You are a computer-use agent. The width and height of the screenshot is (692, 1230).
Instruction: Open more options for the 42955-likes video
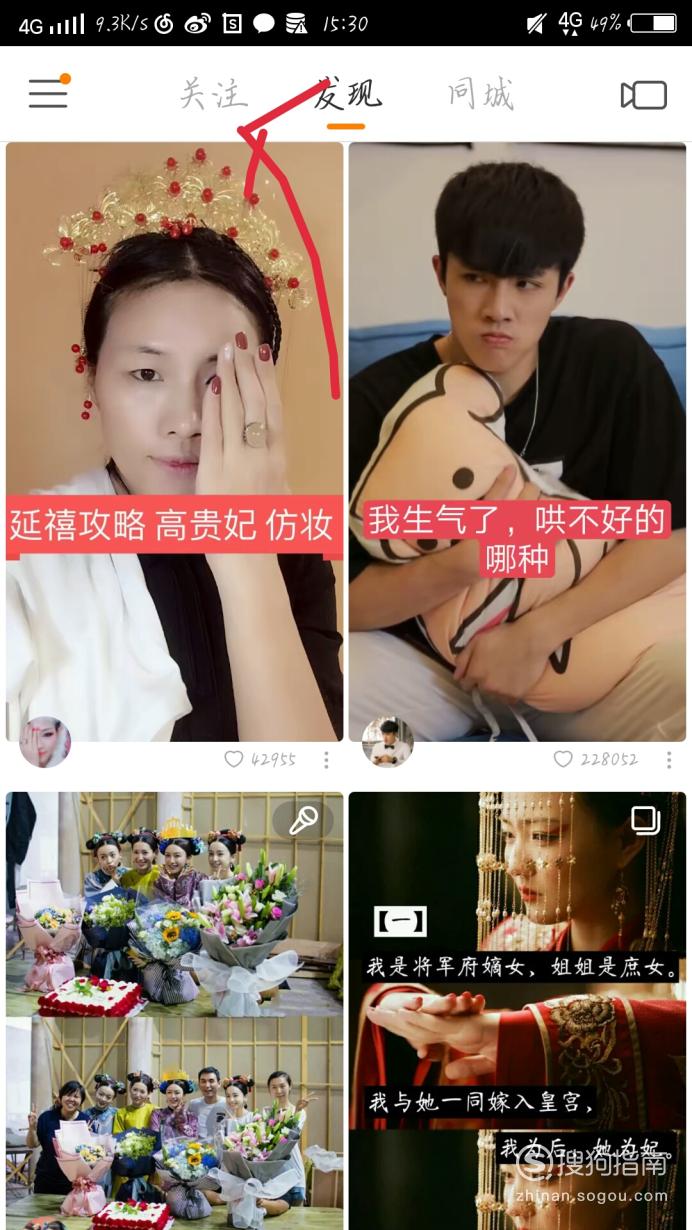[x=326, y=760]
